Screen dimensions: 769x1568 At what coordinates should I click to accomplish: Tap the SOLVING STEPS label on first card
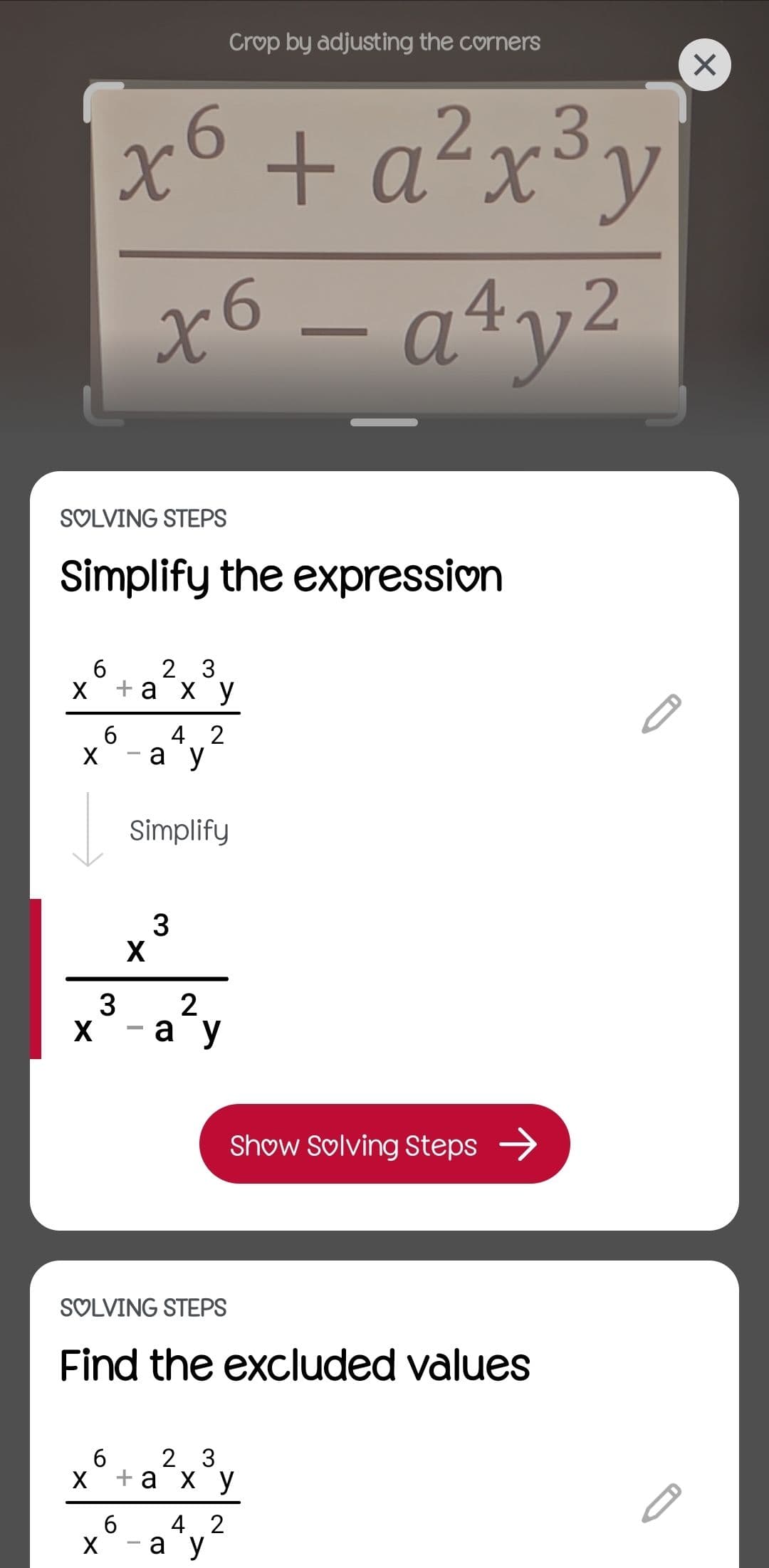142,518
